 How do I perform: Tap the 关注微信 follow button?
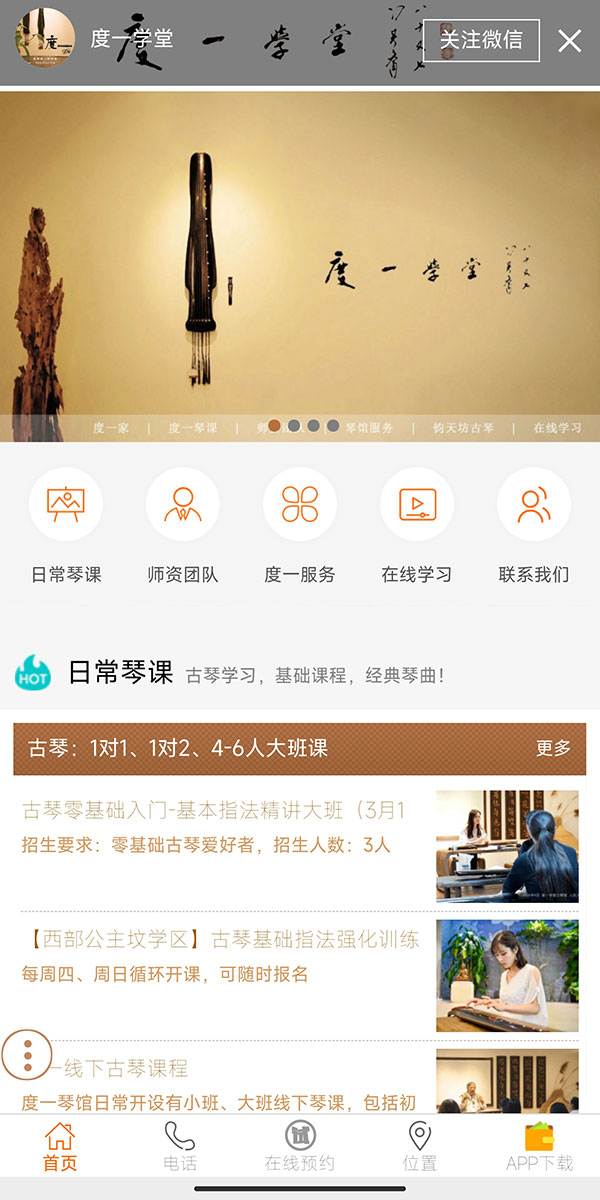(481, 40)
